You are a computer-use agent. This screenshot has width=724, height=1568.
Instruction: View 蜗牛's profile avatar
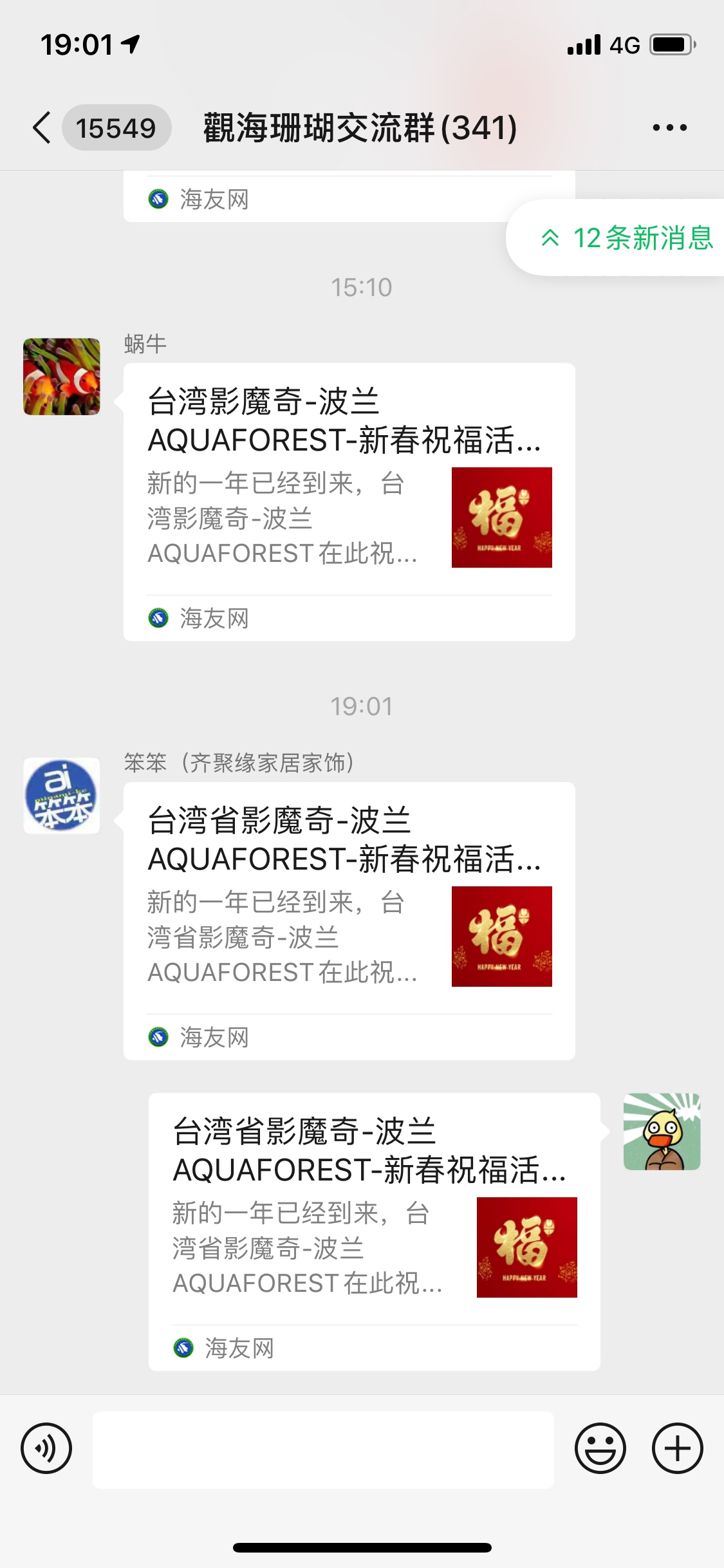pos(62,377)
